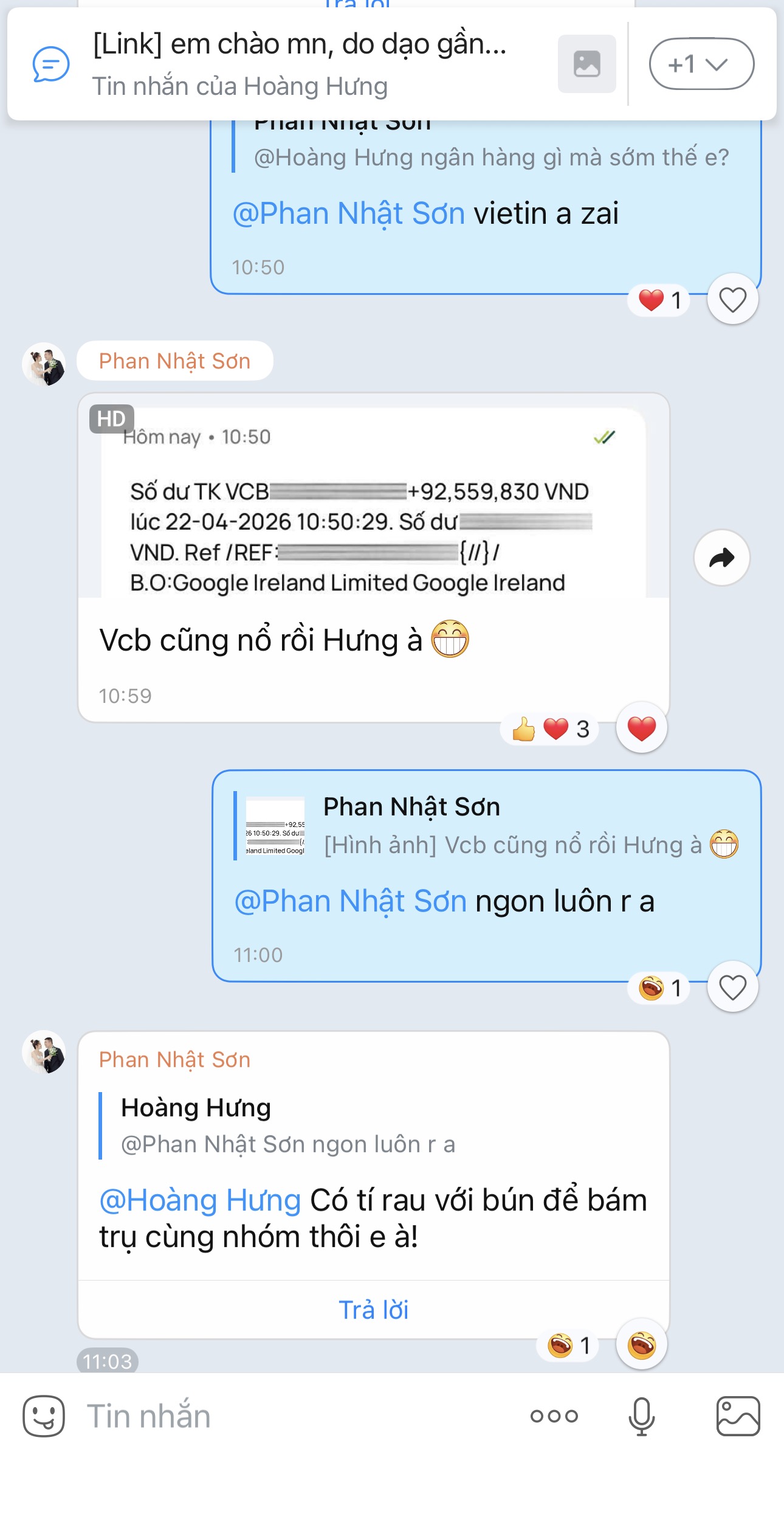This screenshot has height=1522, width=784.
Task: Like the "ngon luôn r a" message
Action: tap(732, 988)
